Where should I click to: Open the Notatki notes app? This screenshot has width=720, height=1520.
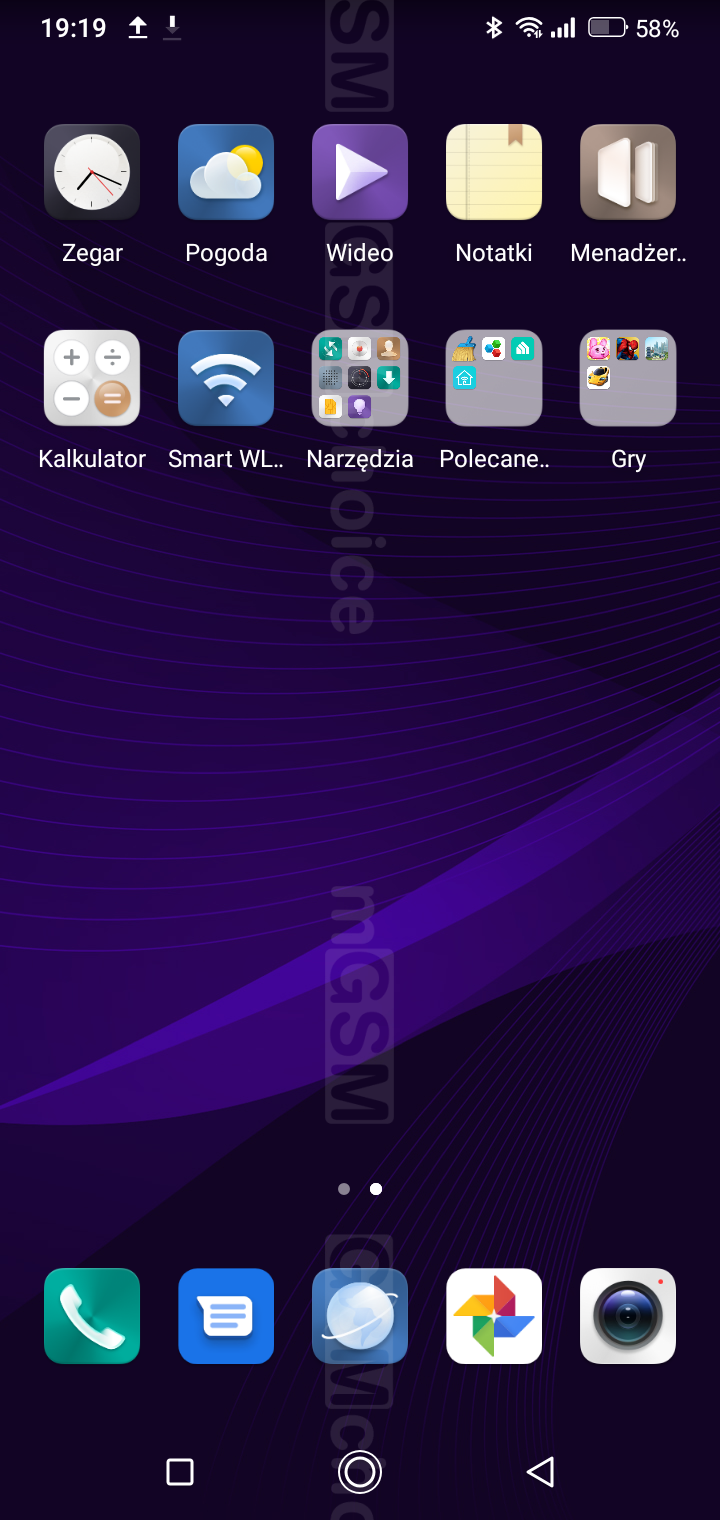494,172
